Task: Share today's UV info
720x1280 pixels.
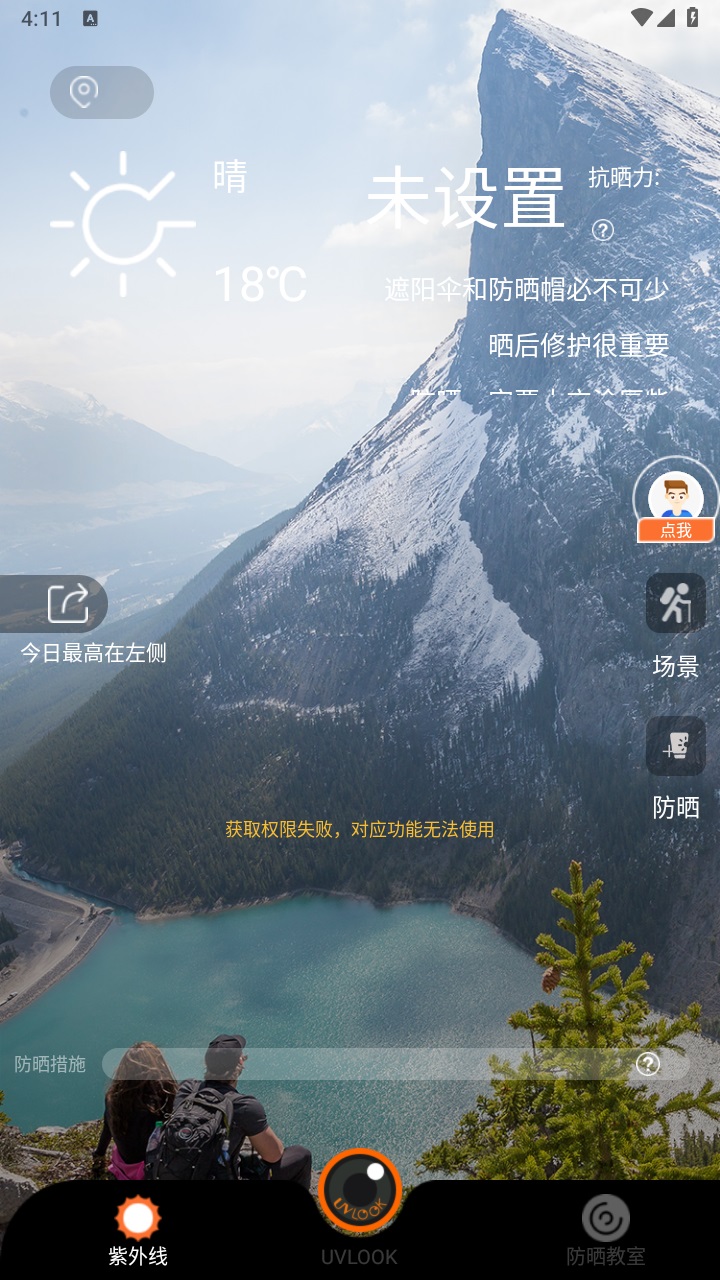Action: (68, 603)
